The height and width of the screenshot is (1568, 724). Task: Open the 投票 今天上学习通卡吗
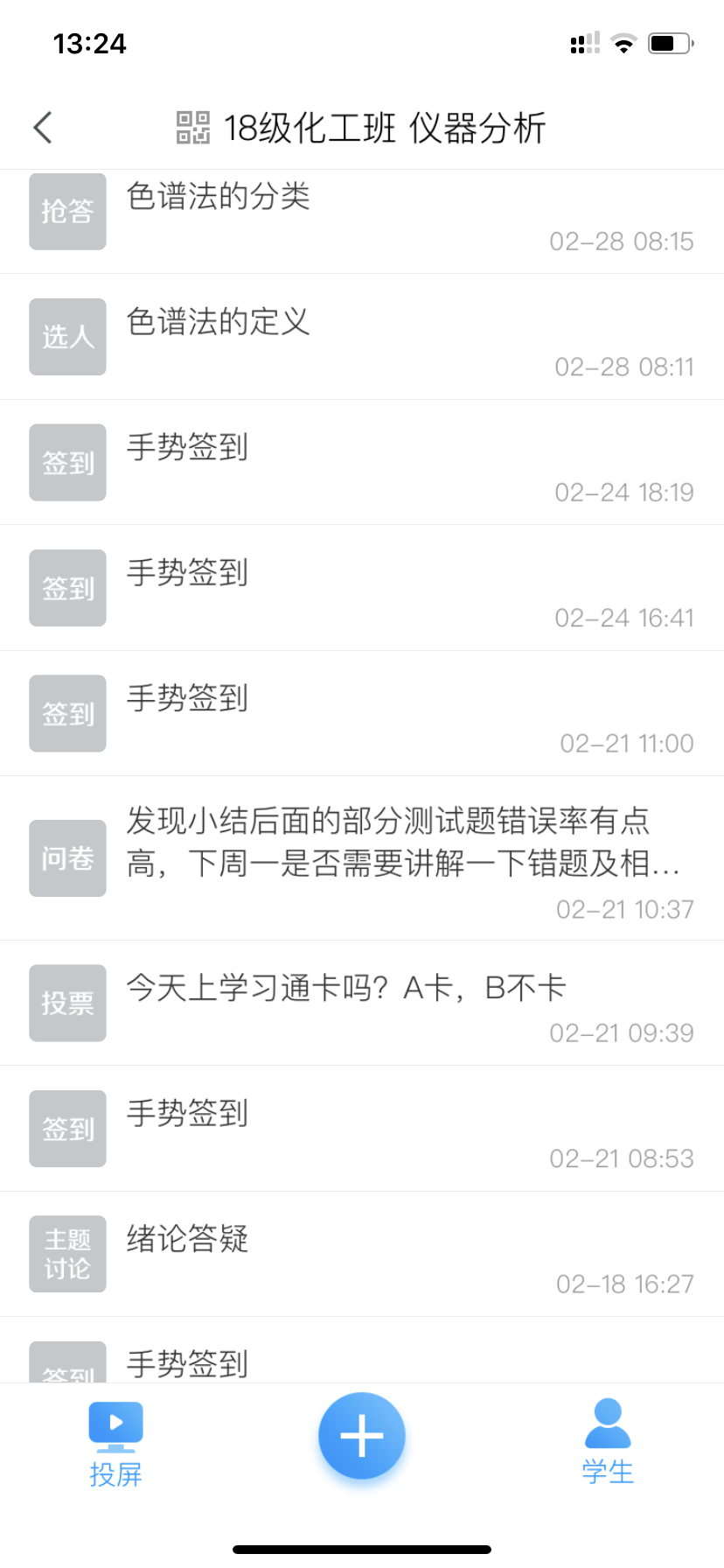pos(362,1004)
